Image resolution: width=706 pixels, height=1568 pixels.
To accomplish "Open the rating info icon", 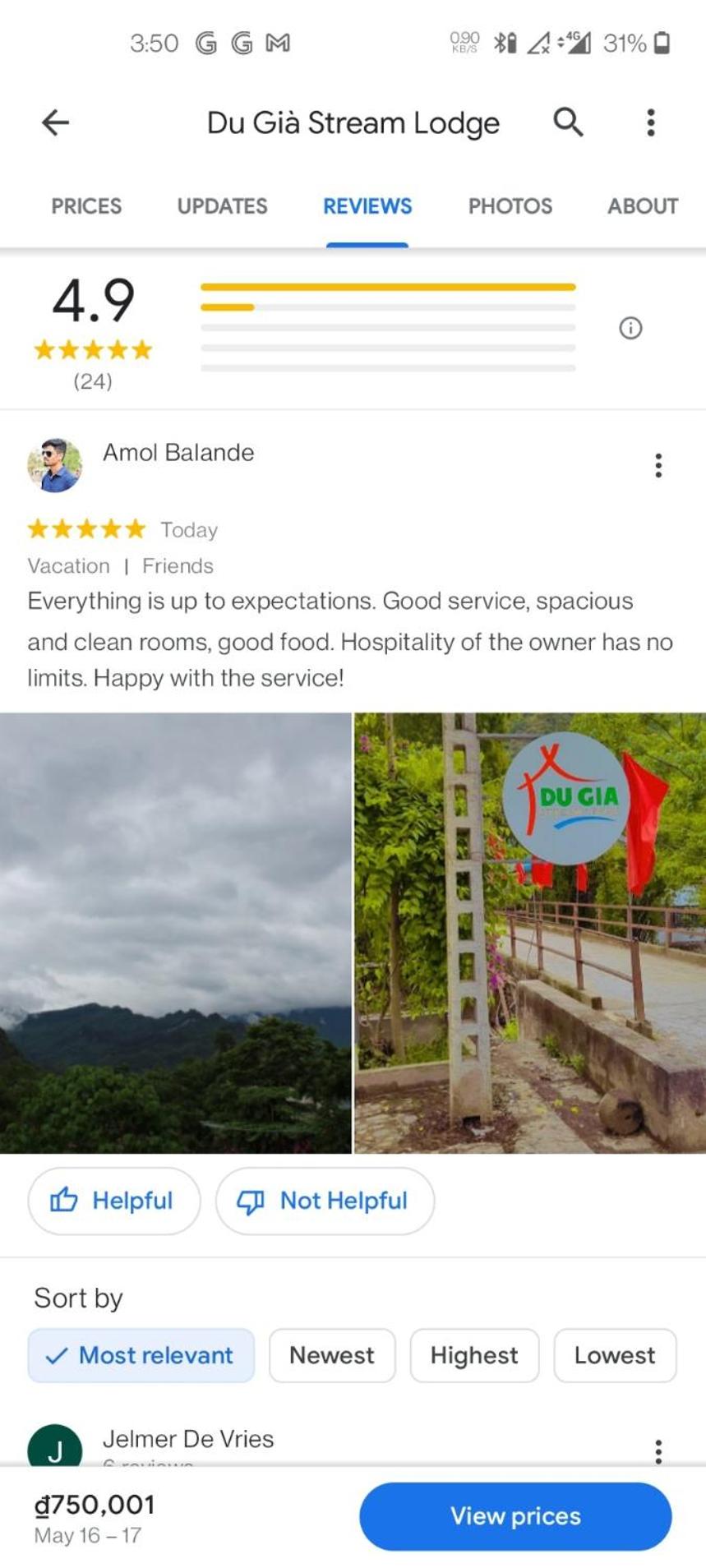I will tap(630, 329).
